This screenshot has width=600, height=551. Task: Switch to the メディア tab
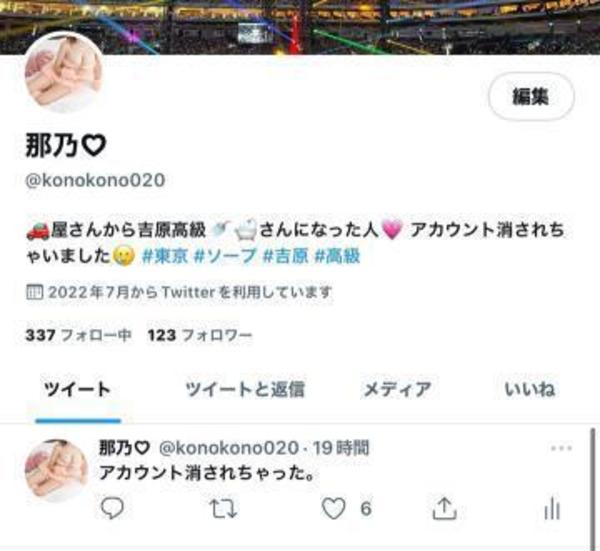tap(396, 389)
